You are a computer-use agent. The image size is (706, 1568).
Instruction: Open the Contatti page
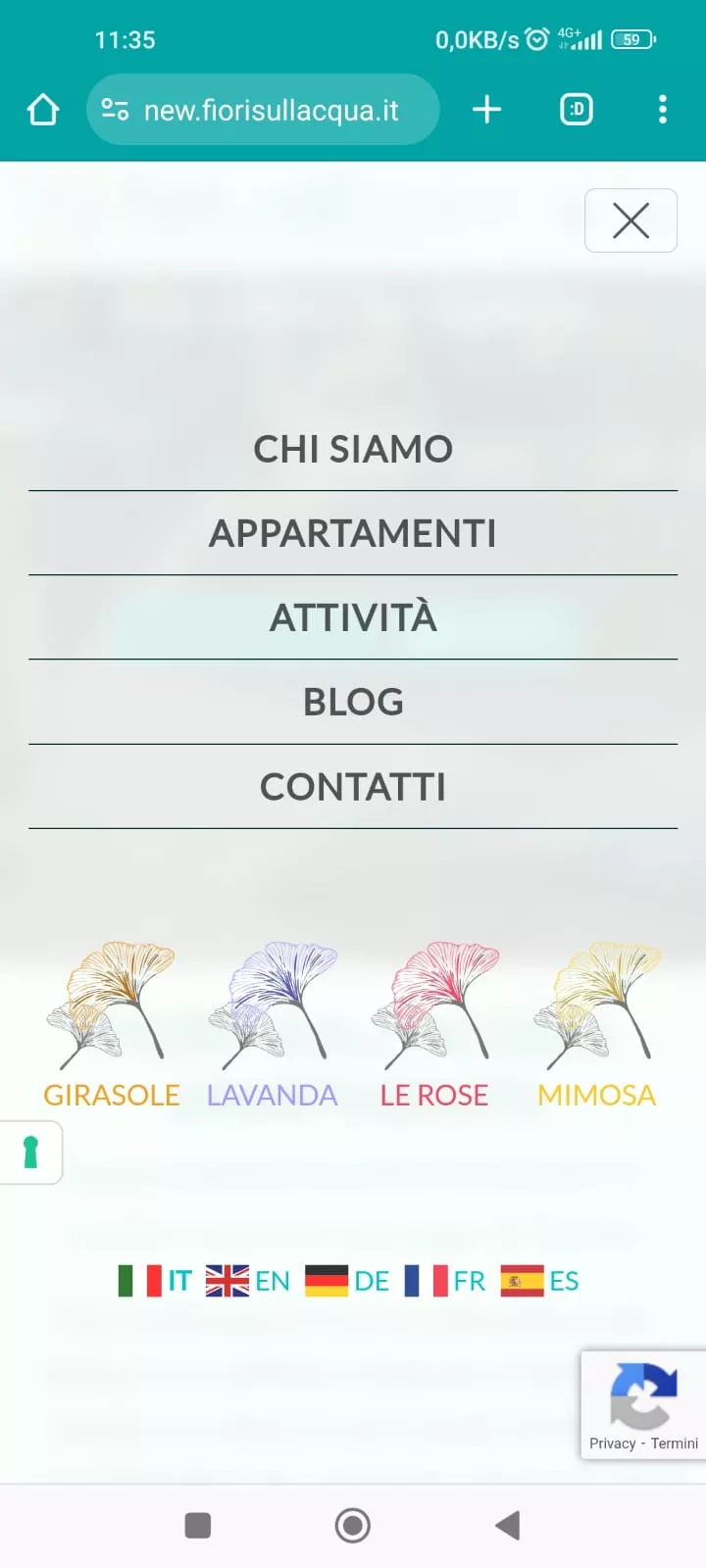pyautogui.click(x=353, y=786)
